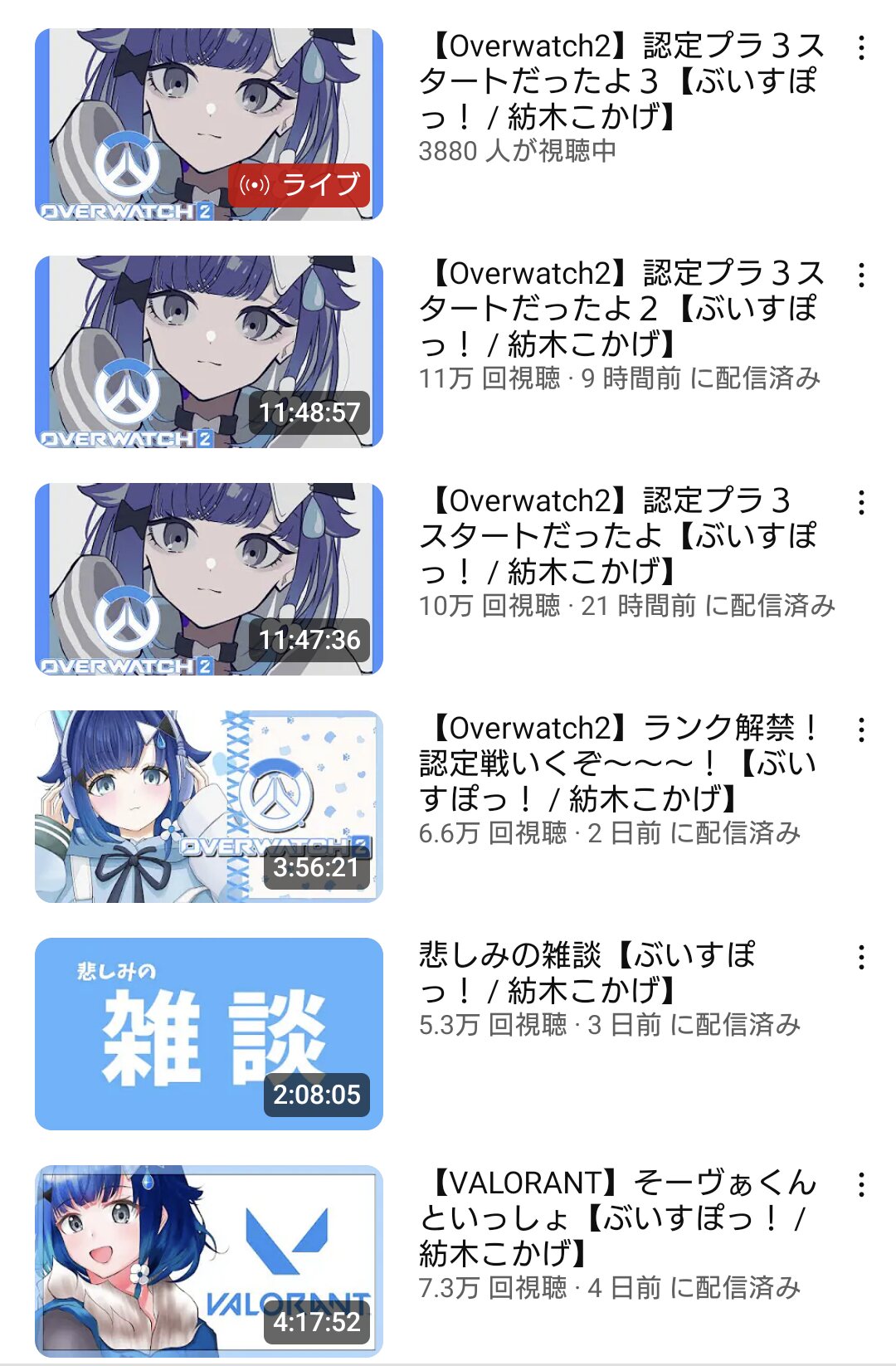This screenshot has height=1366, width=896.
Task: Show more options for 悲しみの雑談 video
Action: [862, 958]
